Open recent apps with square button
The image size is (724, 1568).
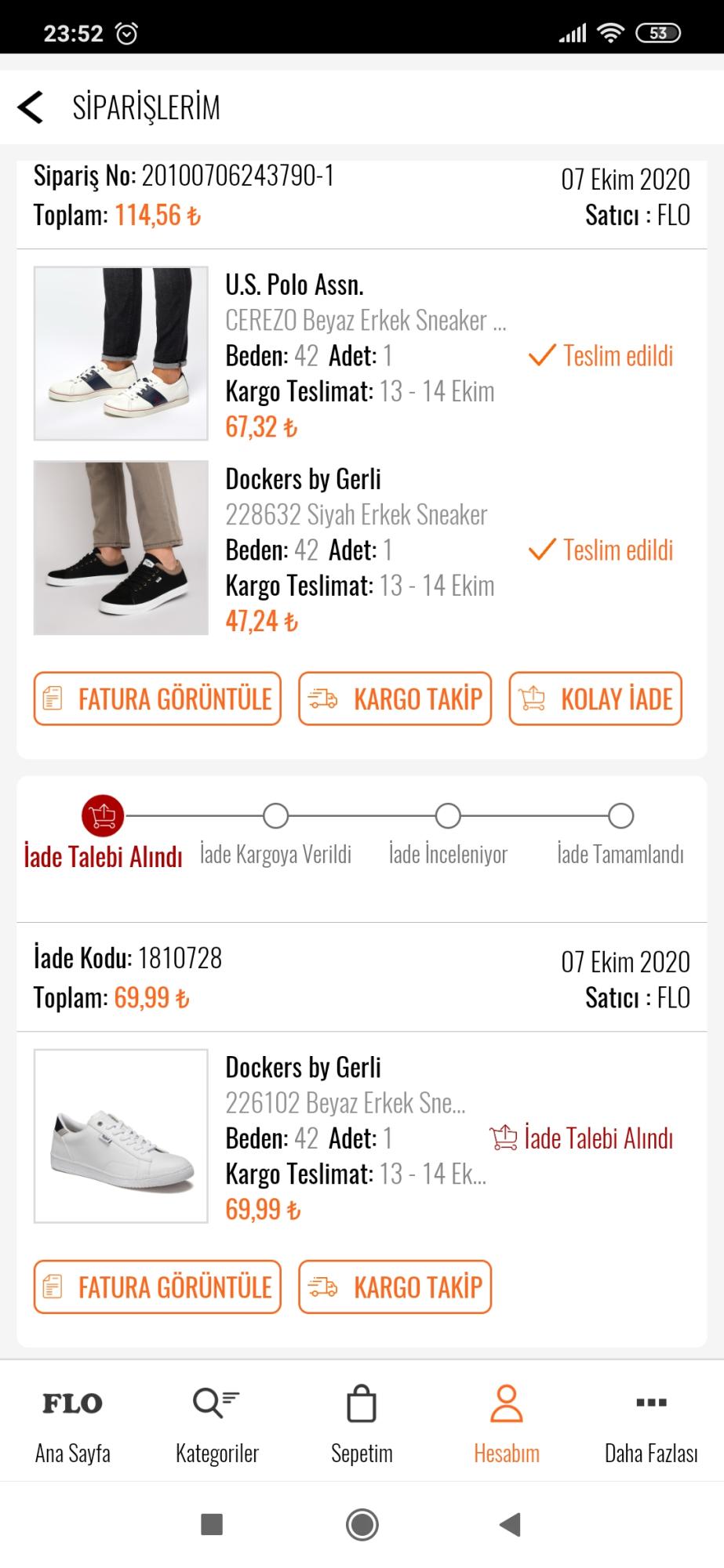pyautogui.click(x=212, y=1524)
